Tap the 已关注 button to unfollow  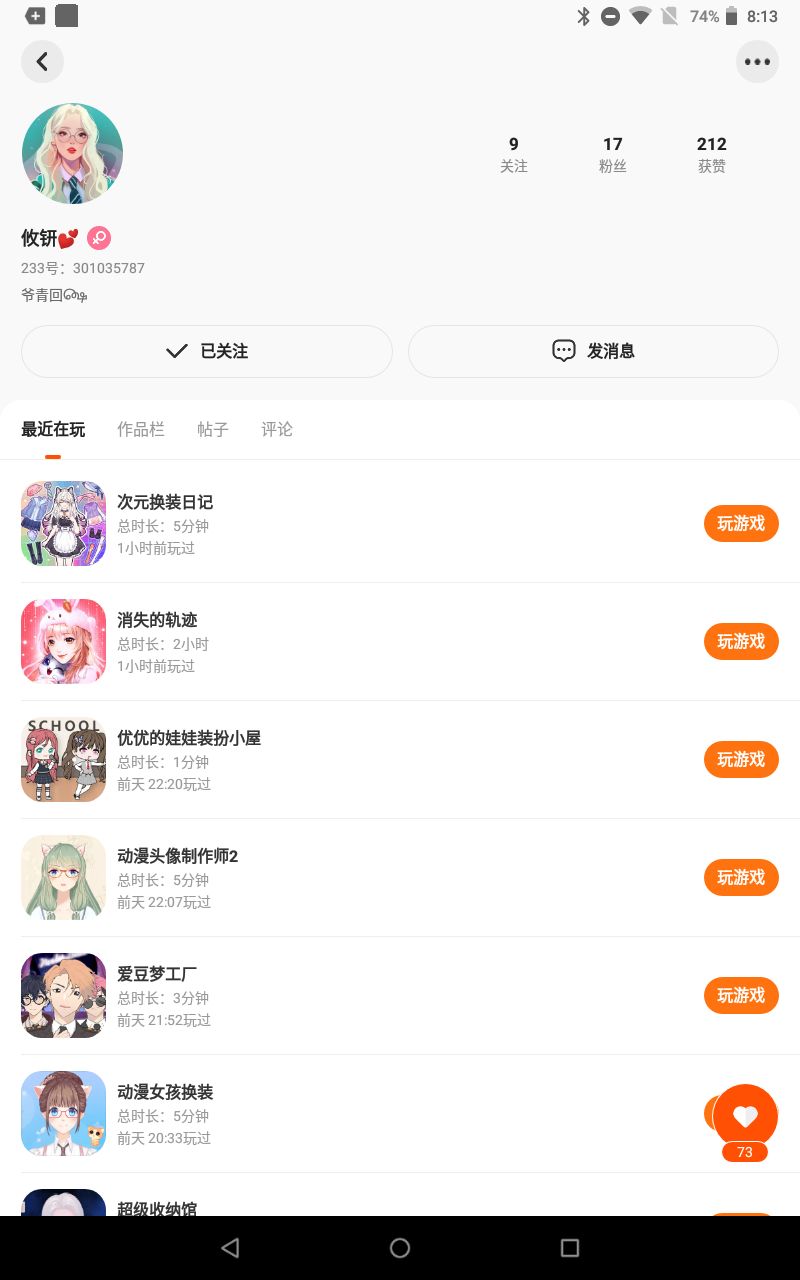207,351
